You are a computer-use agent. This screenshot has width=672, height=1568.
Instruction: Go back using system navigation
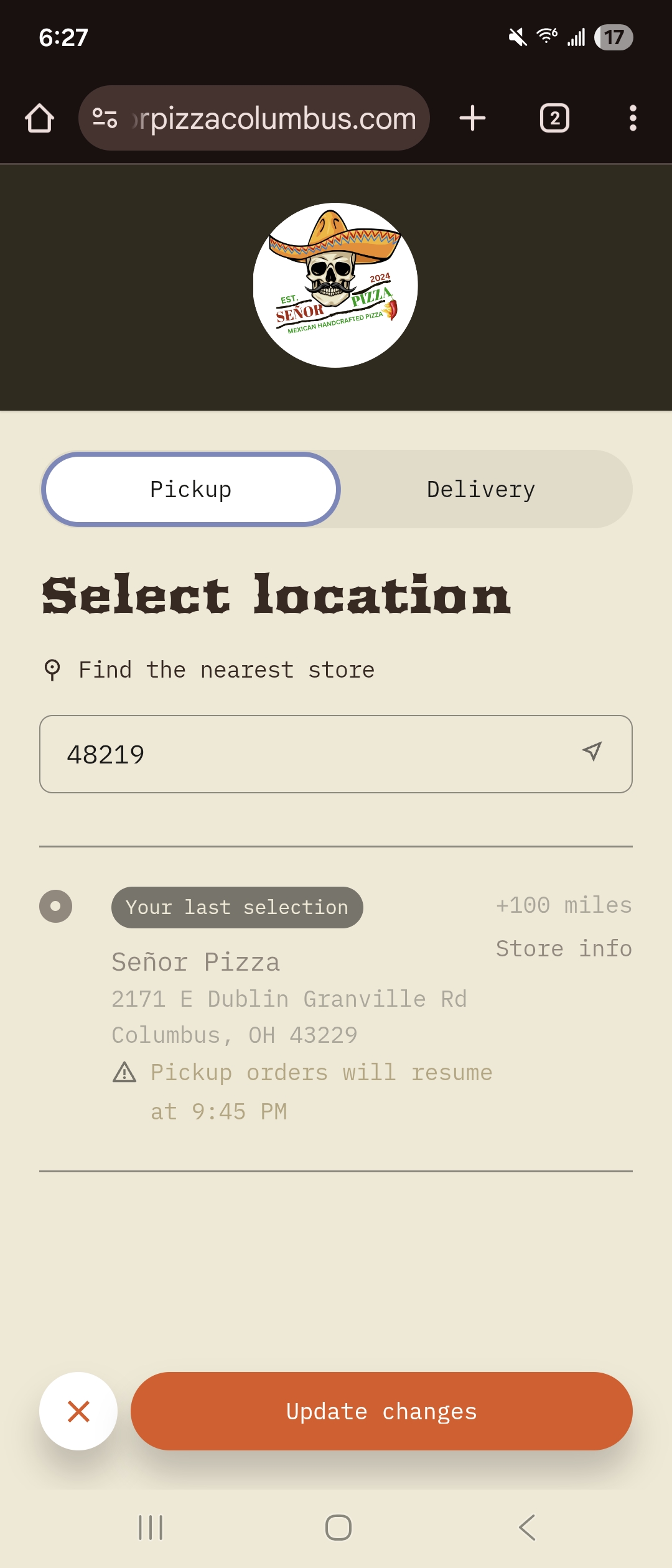click(x=527, y=1528)
